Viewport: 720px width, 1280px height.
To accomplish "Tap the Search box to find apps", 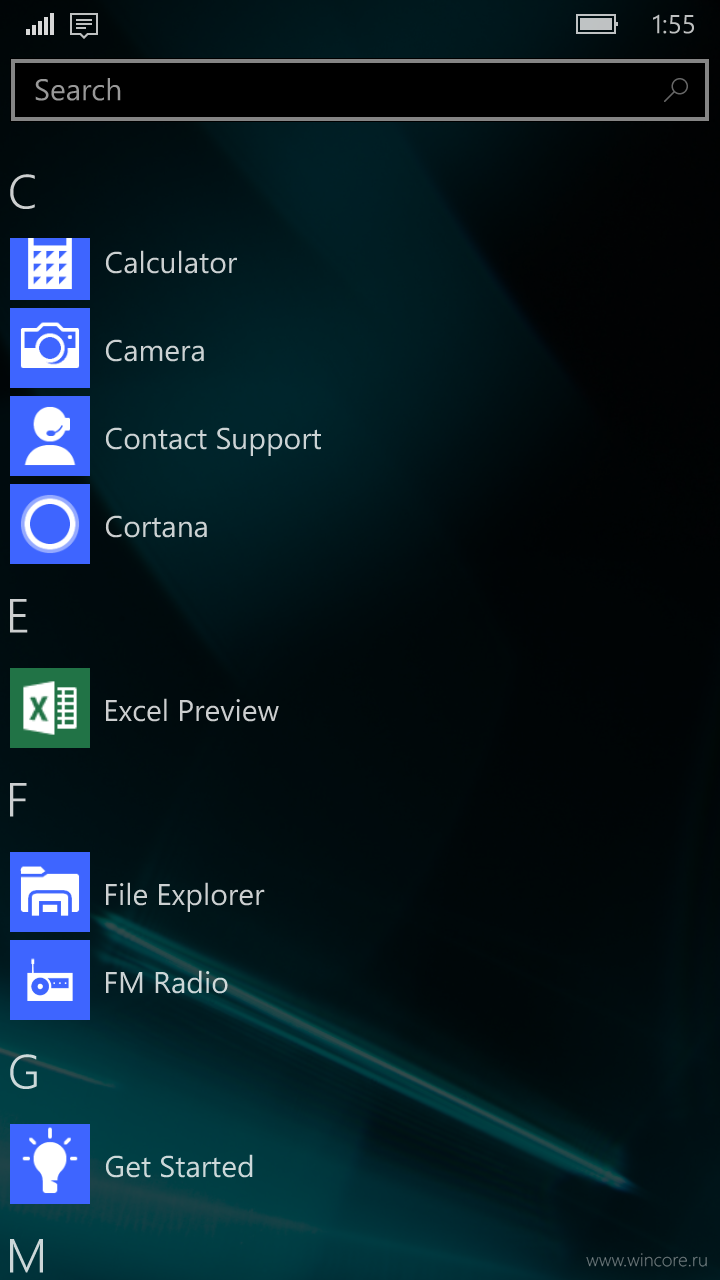I will coord(359,90).
